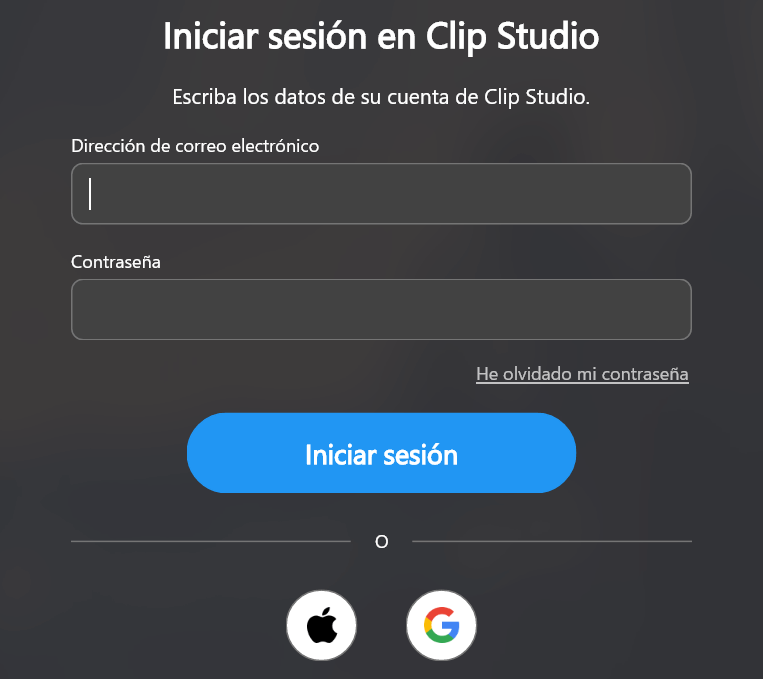Open the 'He olvidado mi contraseña' link
Screen dimensions: 763x679
tap(582, 374)
